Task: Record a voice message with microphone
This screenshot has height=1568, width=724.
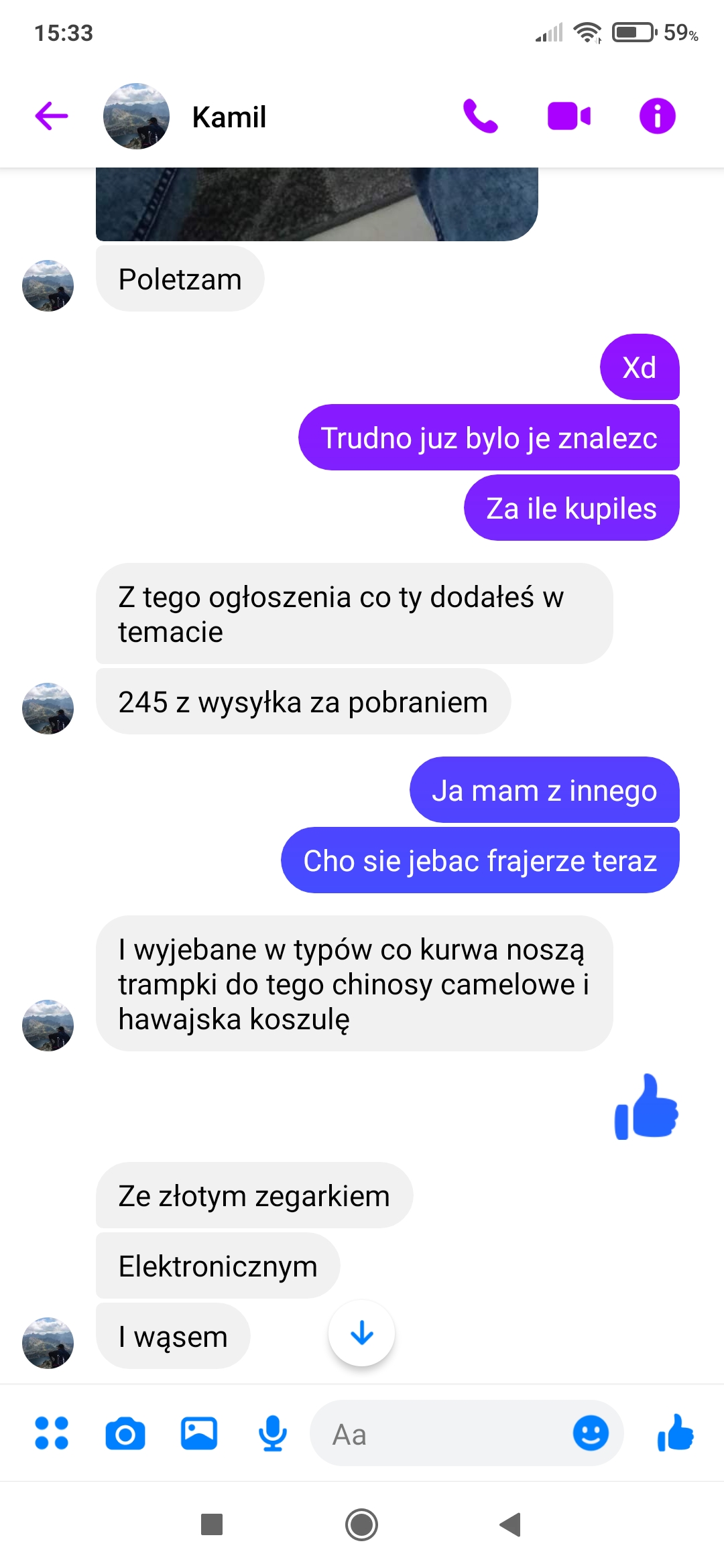Action: coord(273,1434)
